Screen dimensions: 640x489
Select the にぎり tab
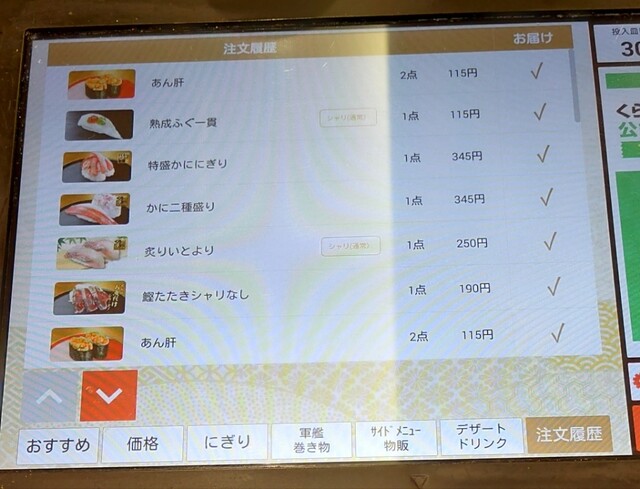pos(227,442)
